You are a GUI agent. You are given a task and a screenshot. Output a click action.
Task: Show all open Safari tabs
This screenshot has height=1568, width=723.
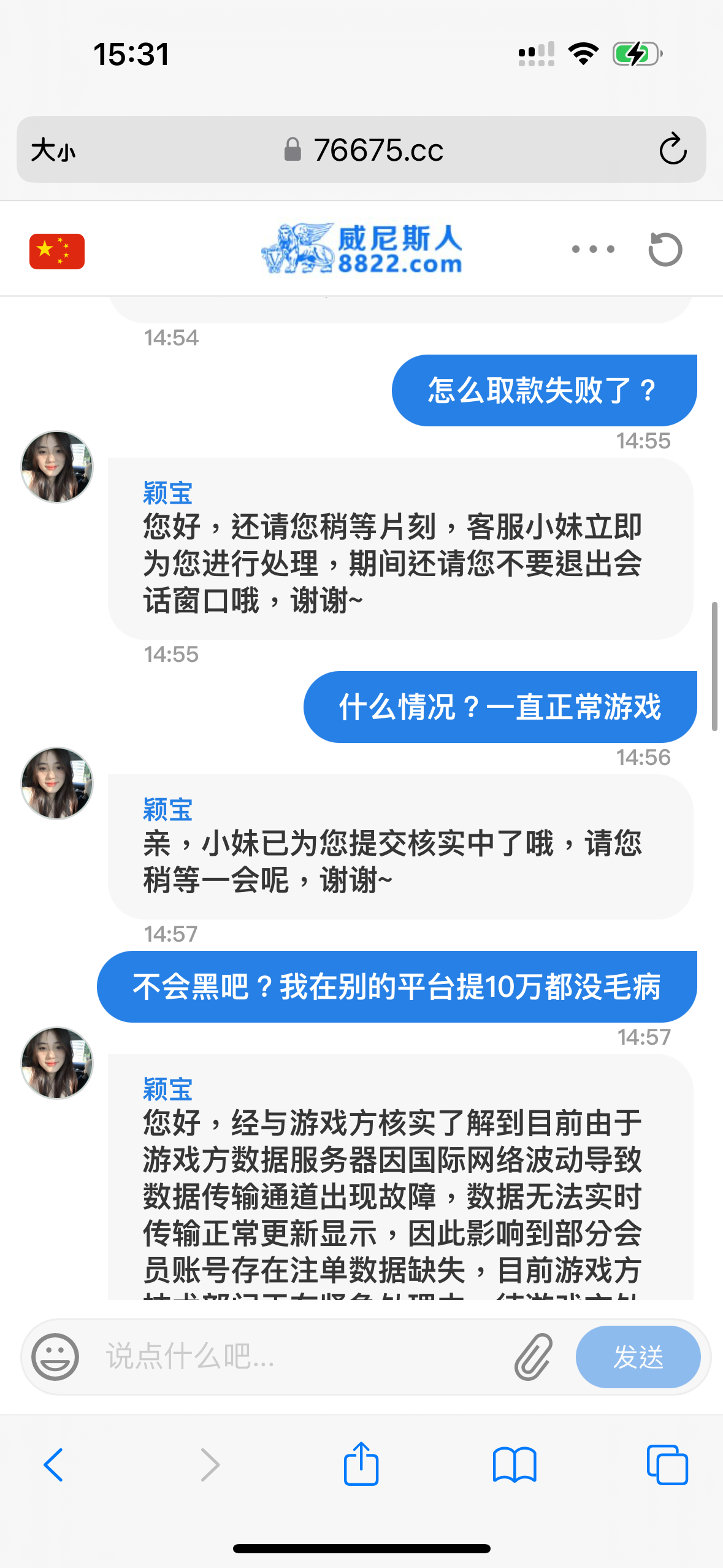point(667,1465)
